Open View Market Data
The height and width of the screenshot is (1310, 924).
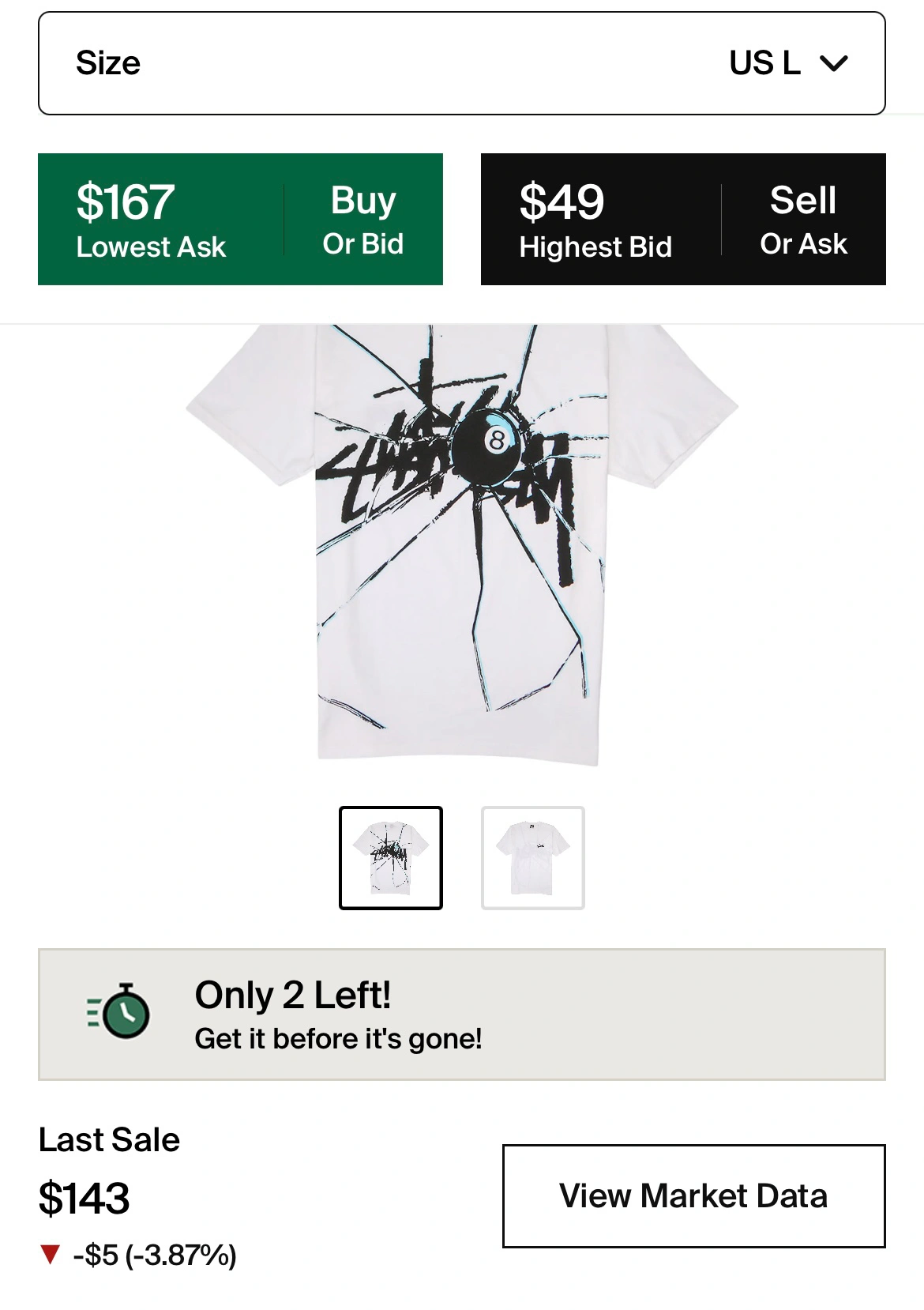tap(693, 1195)
